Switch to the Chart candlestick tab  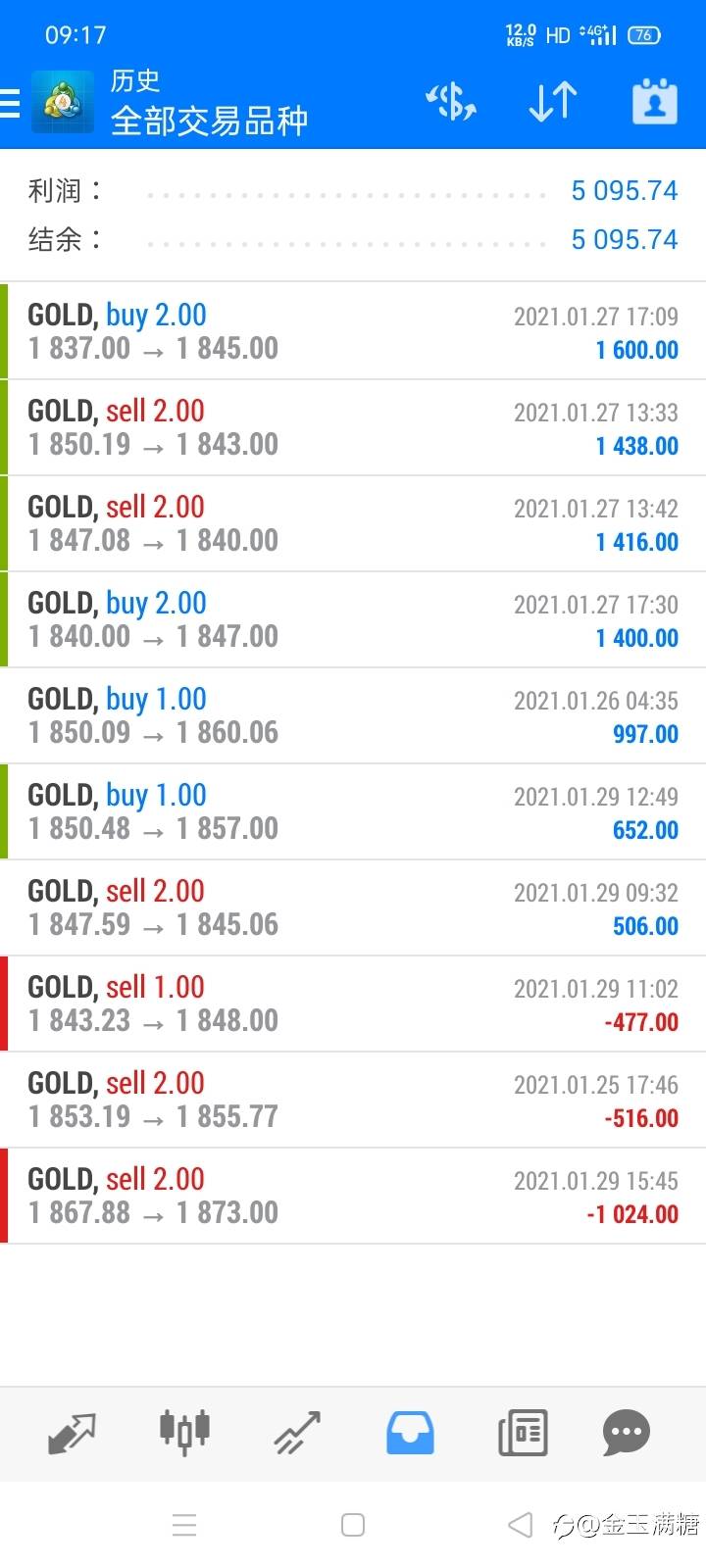pyautogui.click(x=184, y=1433)
